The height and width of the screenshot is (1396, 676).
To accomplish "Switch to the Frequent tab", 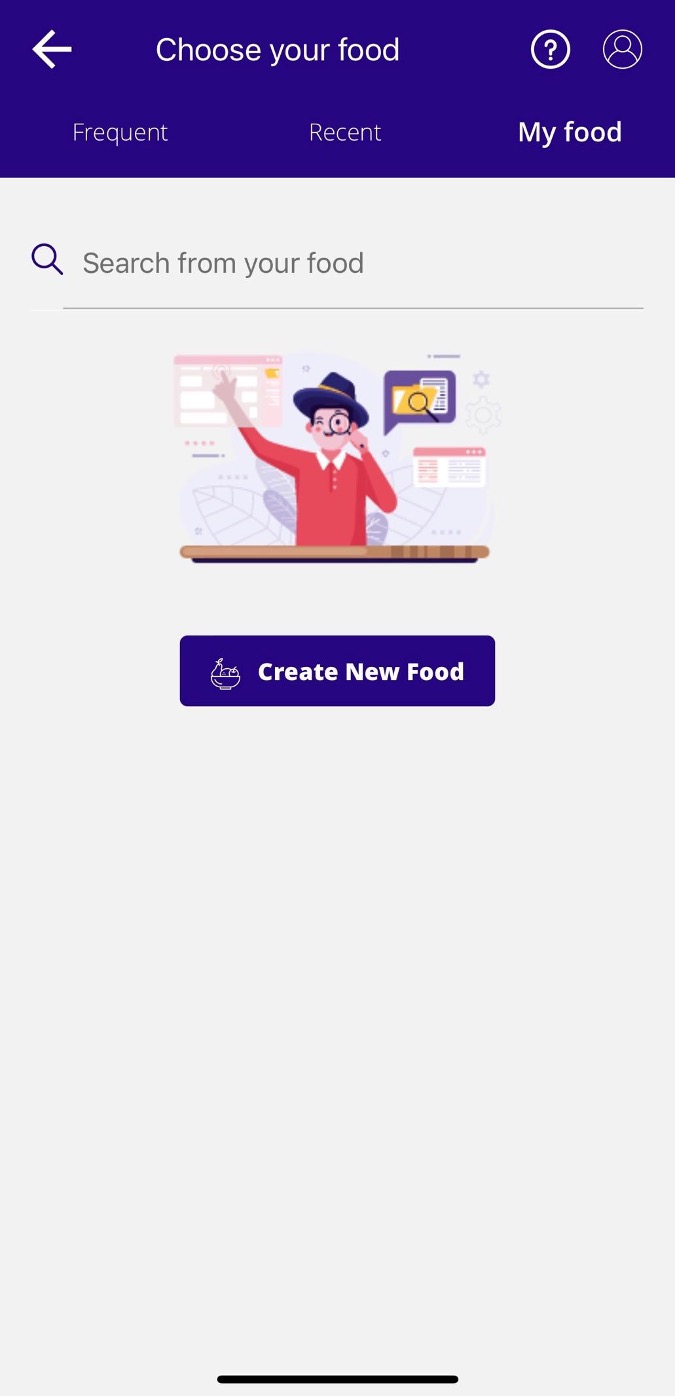I will point(120,133).
